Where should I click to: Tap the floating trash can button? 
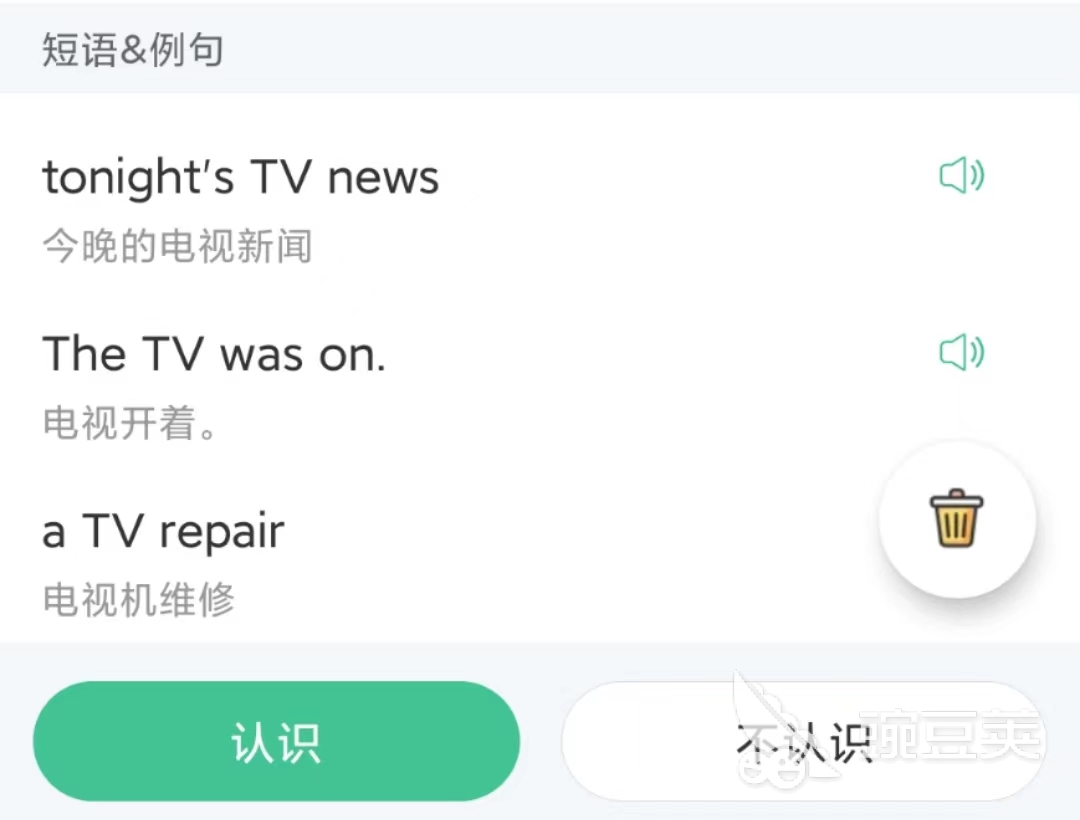957,519
